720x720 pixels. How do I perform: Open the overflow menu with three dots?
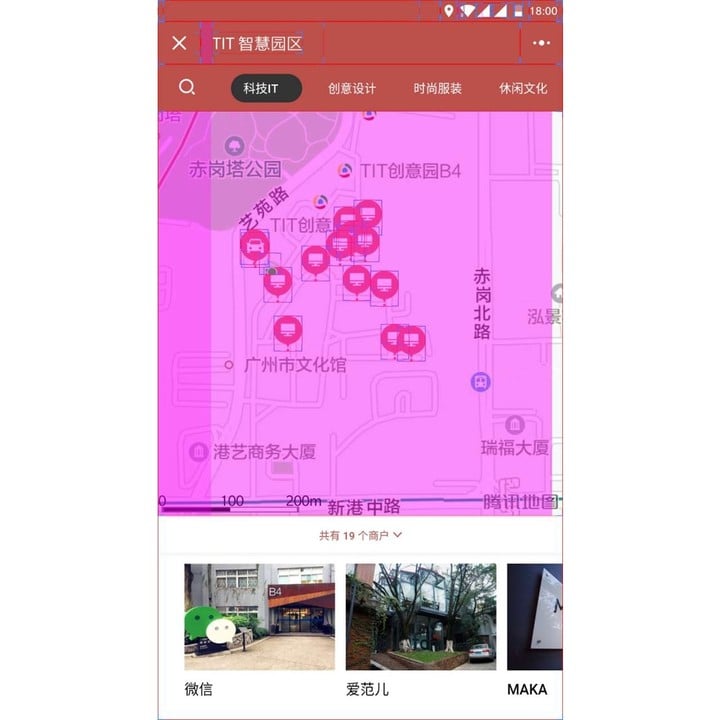click(x=541, y=43)
